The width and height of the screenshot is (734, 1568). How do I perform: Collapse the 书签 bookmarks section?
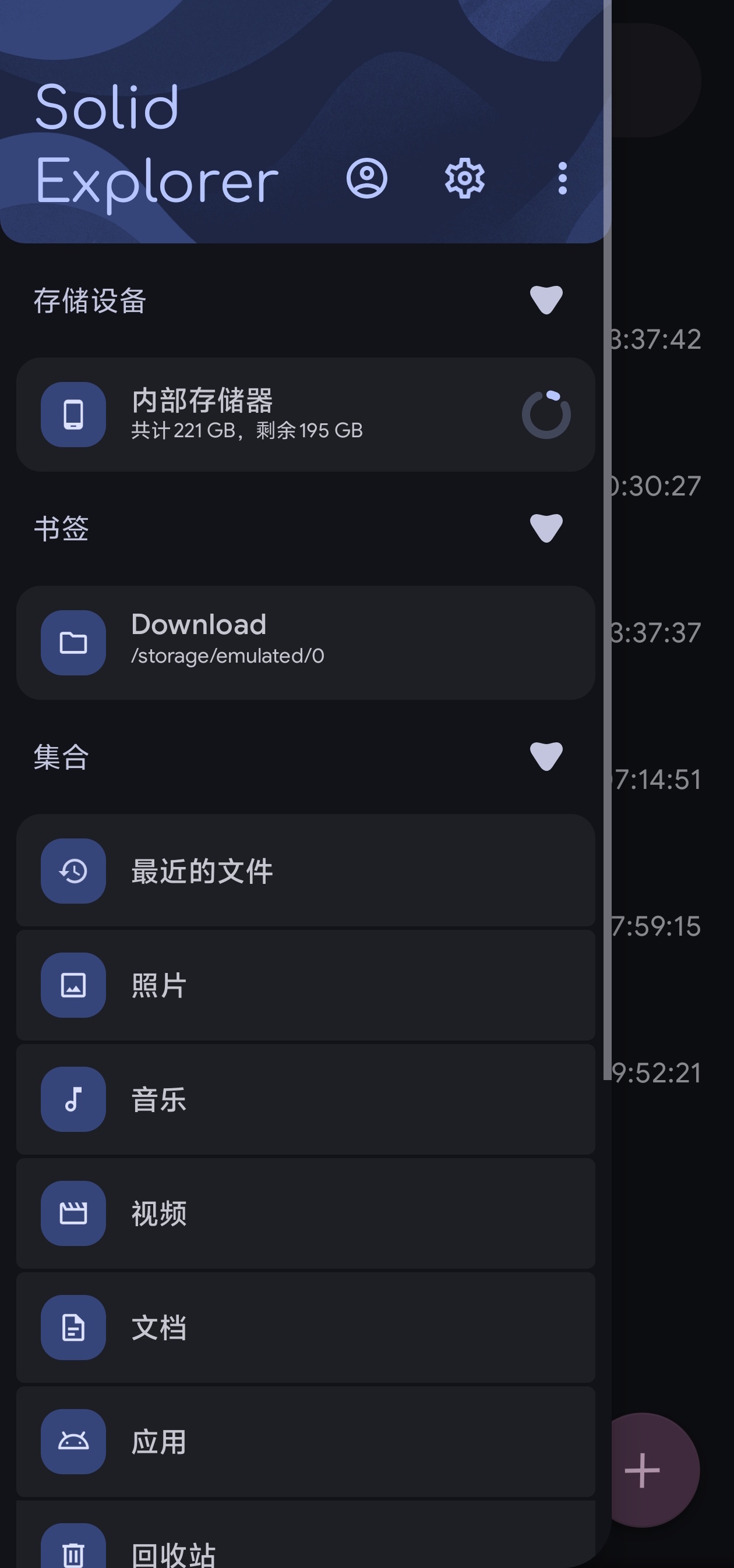click(546, 528)
